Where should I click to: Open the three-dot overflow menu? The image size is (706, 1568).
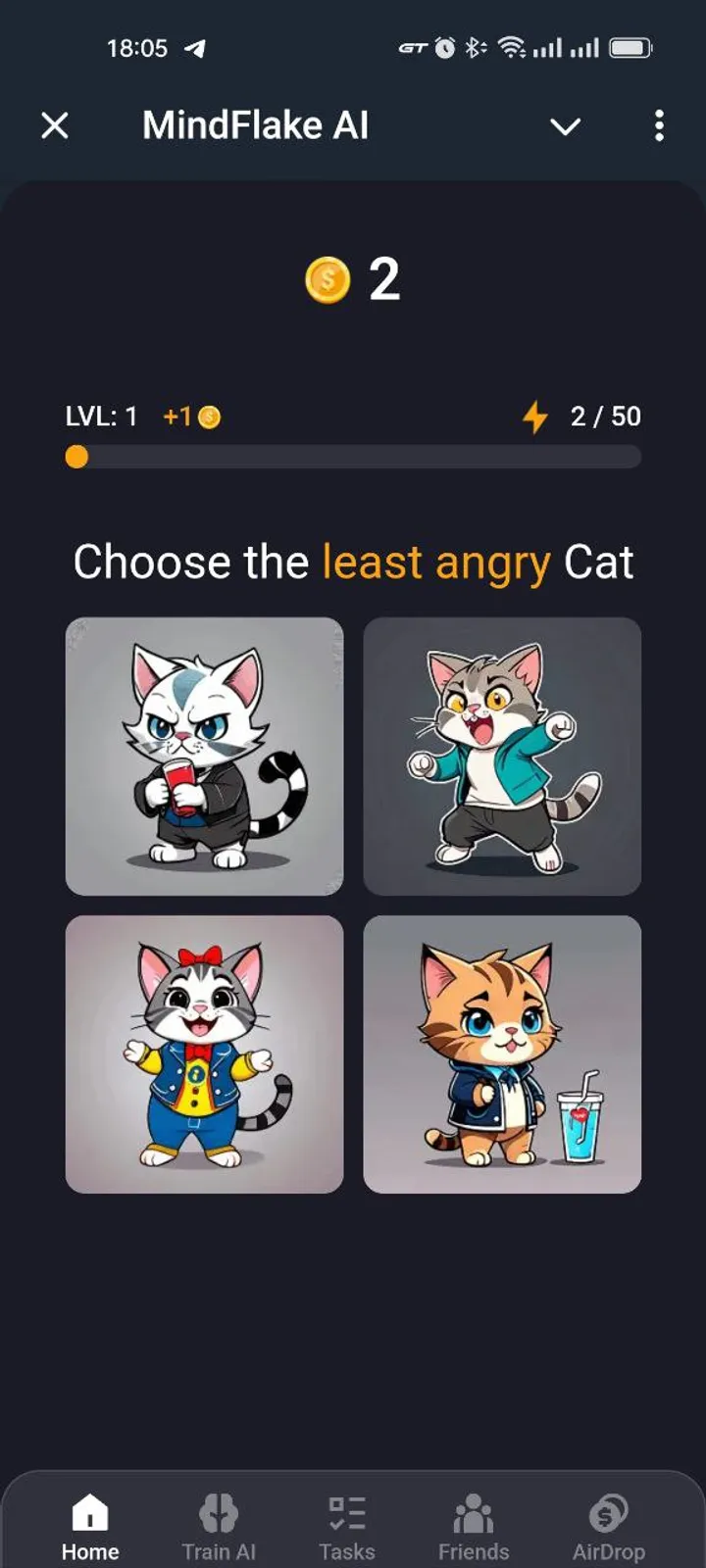point(659,125)
